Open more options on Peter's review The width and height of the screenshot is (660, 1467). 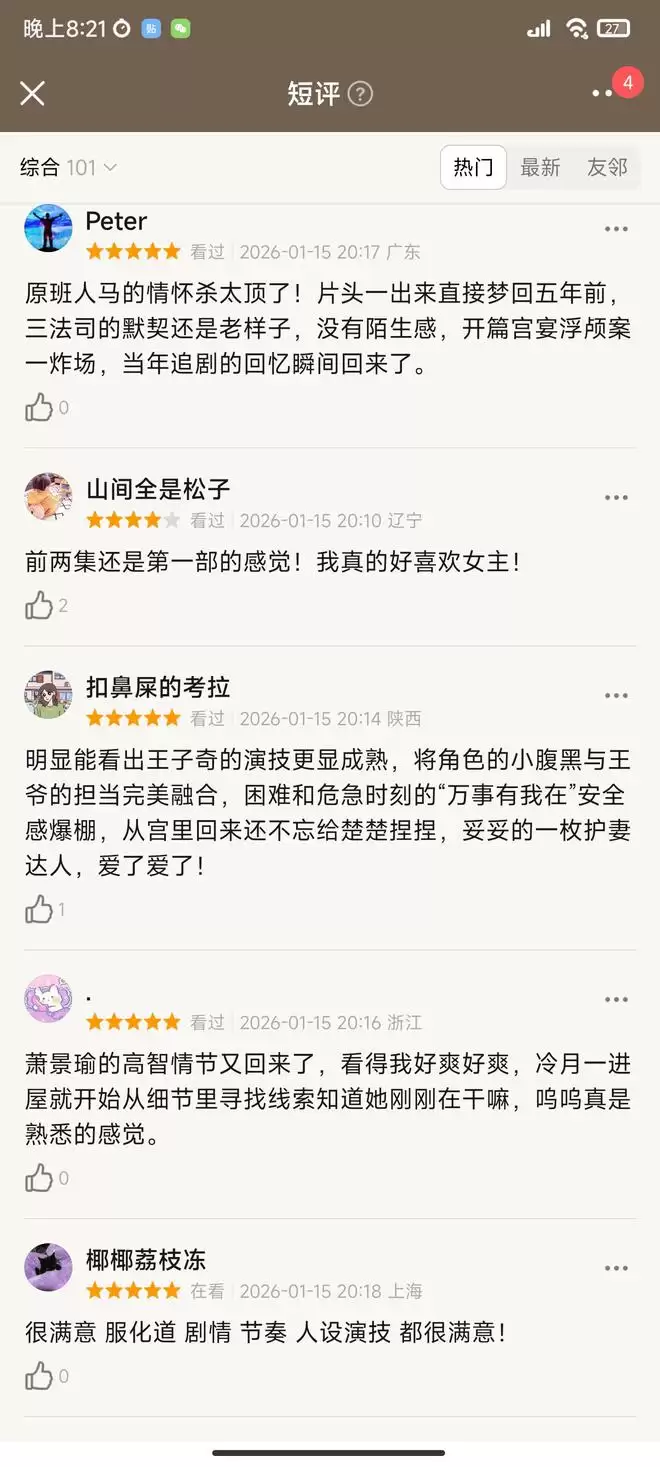point(616,229)
